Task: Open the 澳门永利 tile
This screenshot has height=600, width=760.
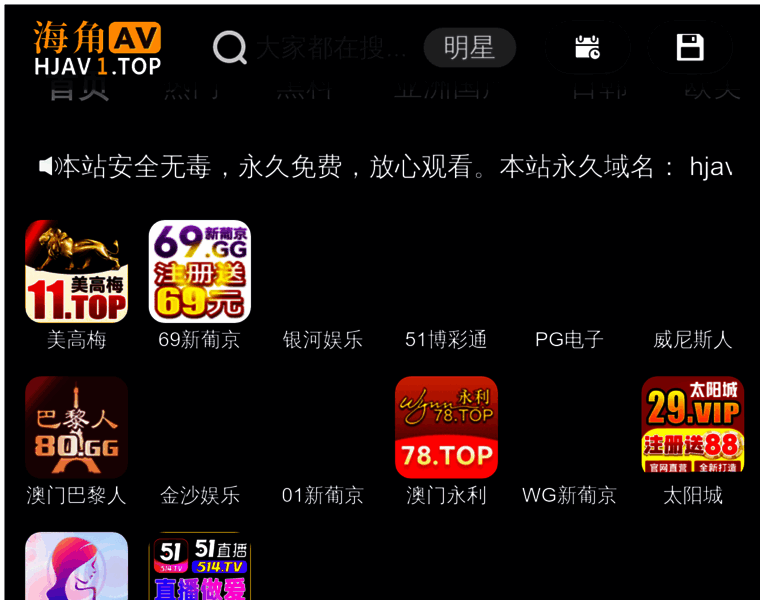Action: click(446, 427)
